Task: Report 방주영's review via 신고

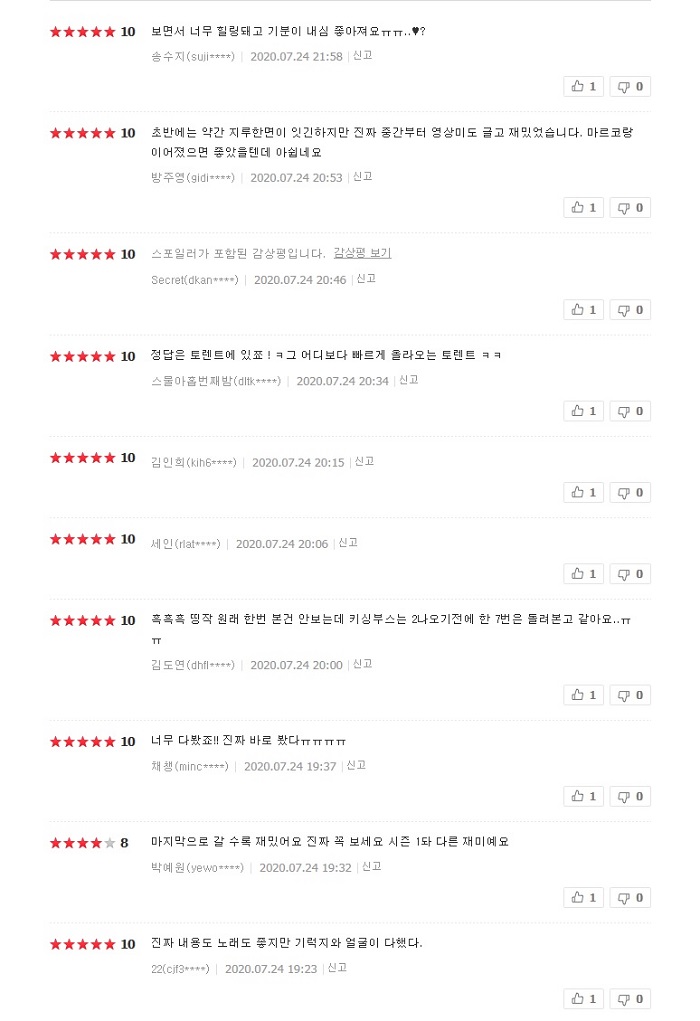Action: pyautogui.click(x=362, y=177)
